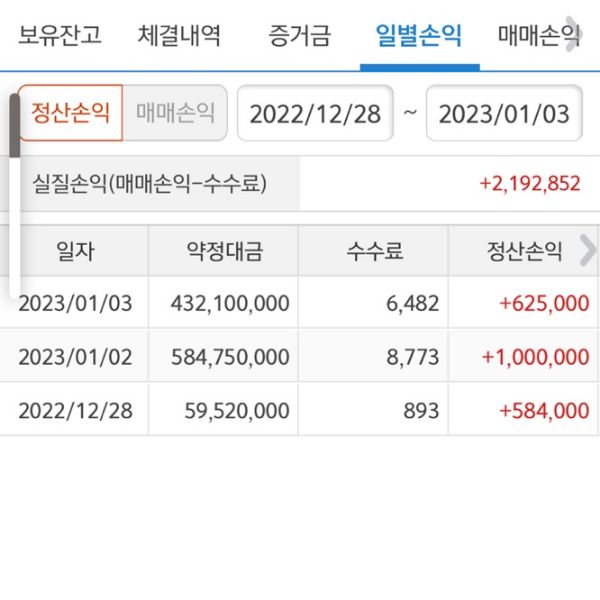Screen dimensions: 600x600
Task: Open the 체결내역 tab
Action: click(x=179, y=37)
